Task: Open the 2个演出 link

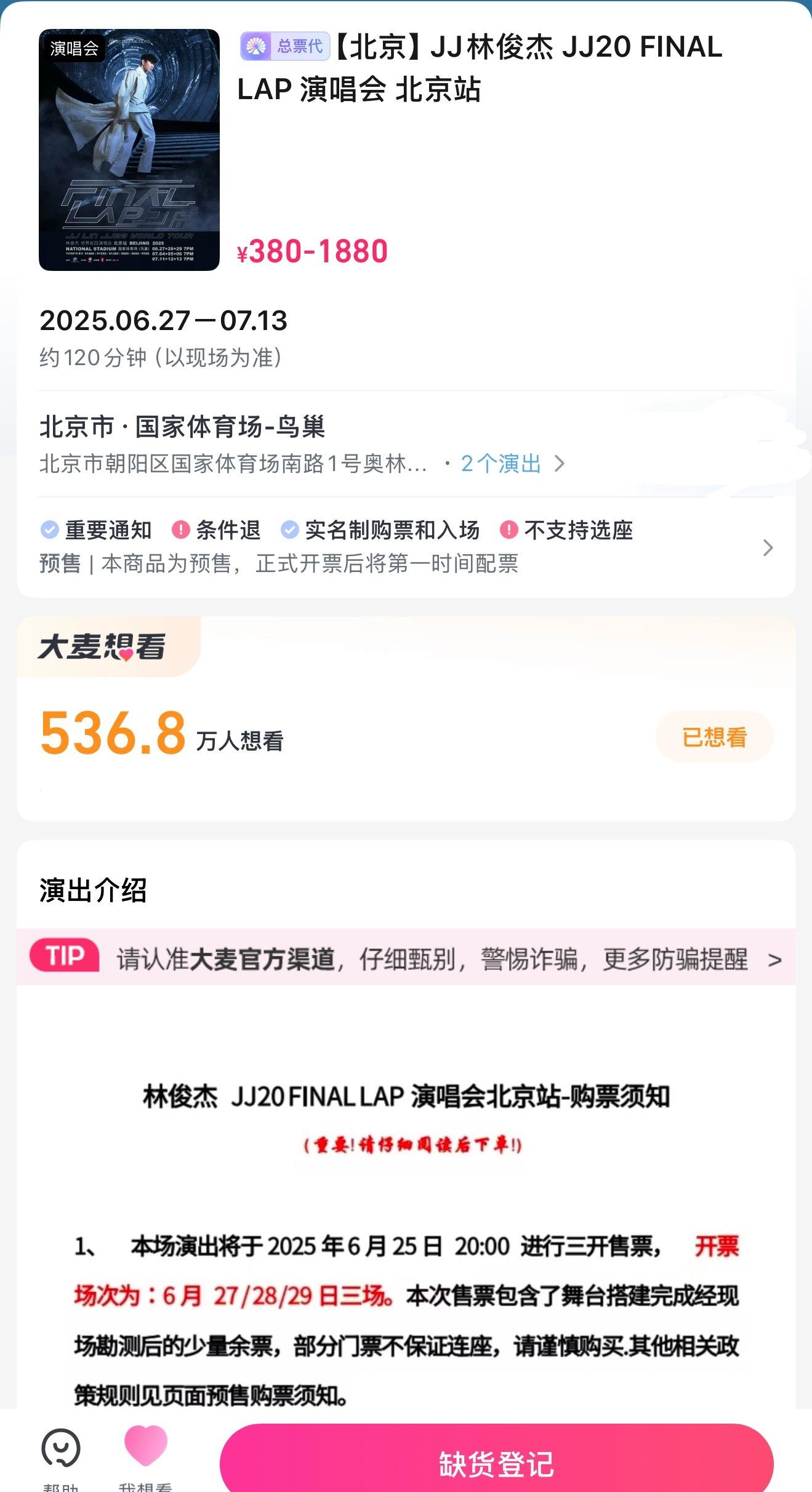Action: (x=512, y=464)
